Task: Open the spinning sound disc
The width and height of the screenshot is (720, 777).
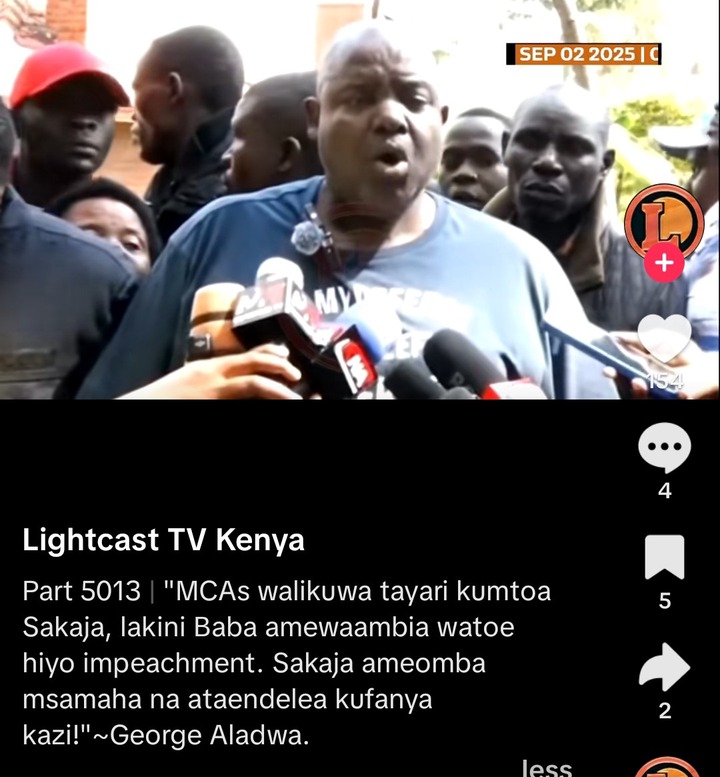Action: (666, 768)
